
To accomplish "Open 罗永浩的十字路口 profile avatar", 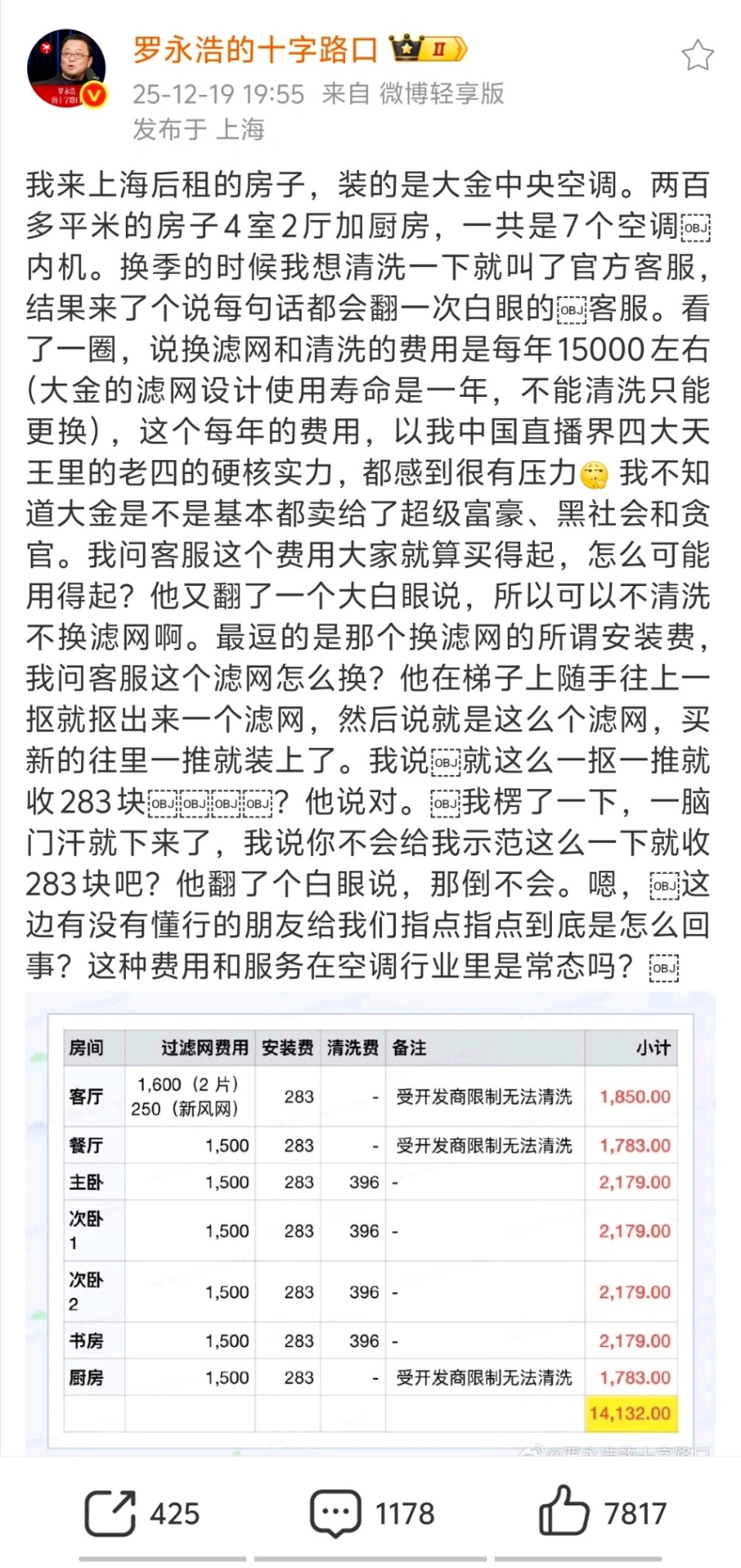I will click(66, 69).
